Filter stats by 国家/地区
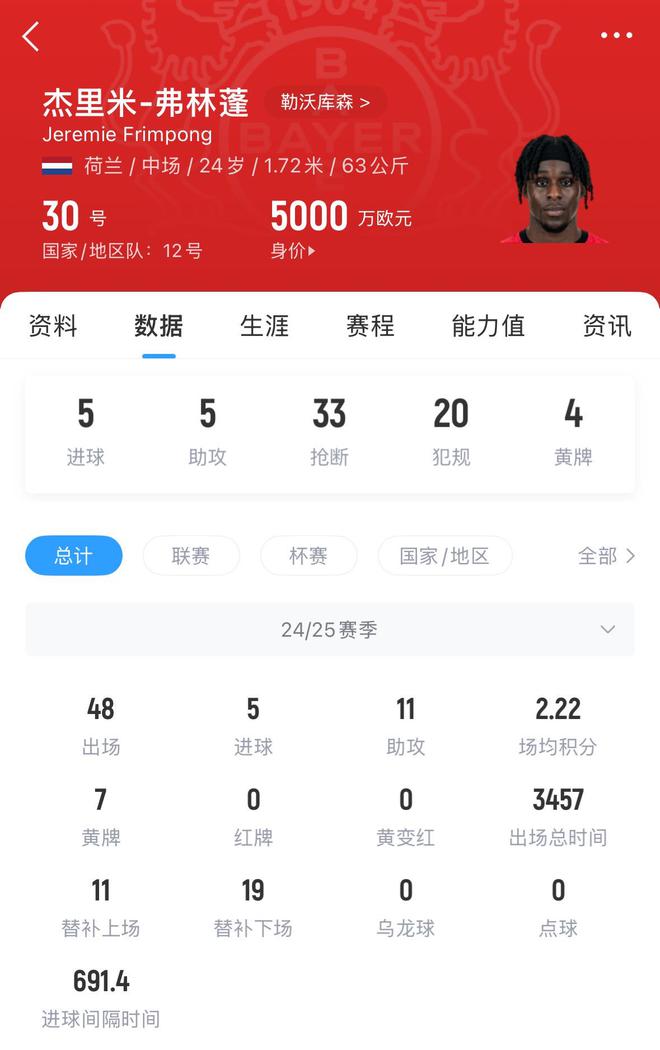Image resolution: width=660 pixels, height=1050 pixels. click(445, 556)
